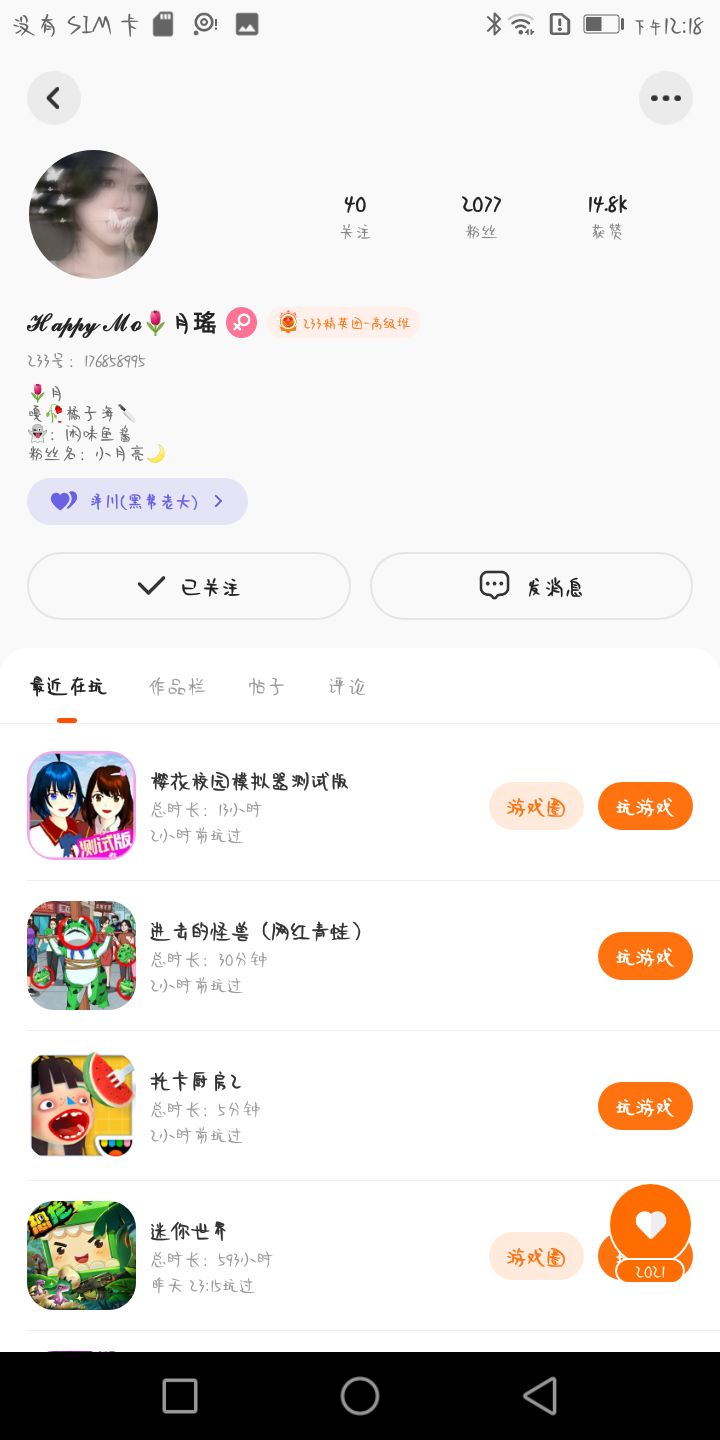
Task: Open the three-dot overflow menu
Action: pos(665,98)
